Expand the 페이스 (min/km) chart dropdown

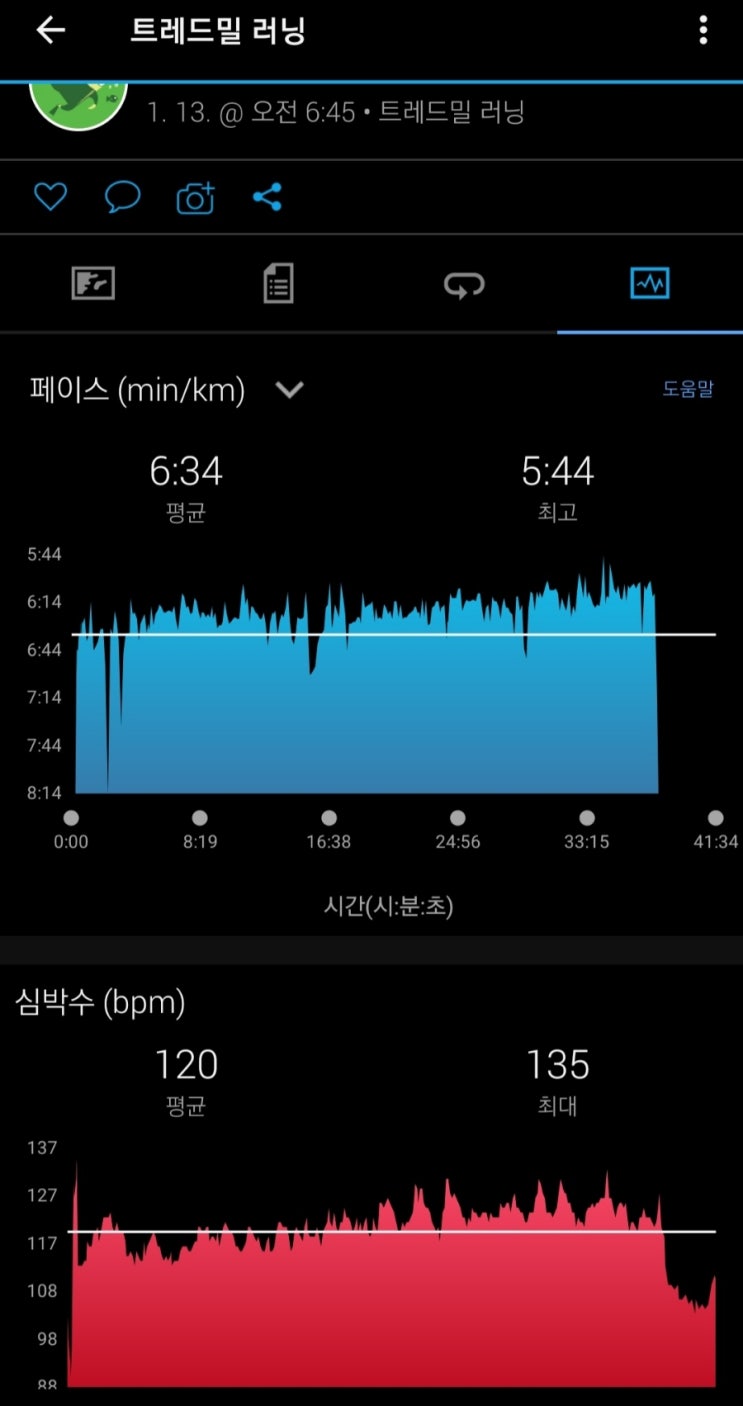(289, 391)
